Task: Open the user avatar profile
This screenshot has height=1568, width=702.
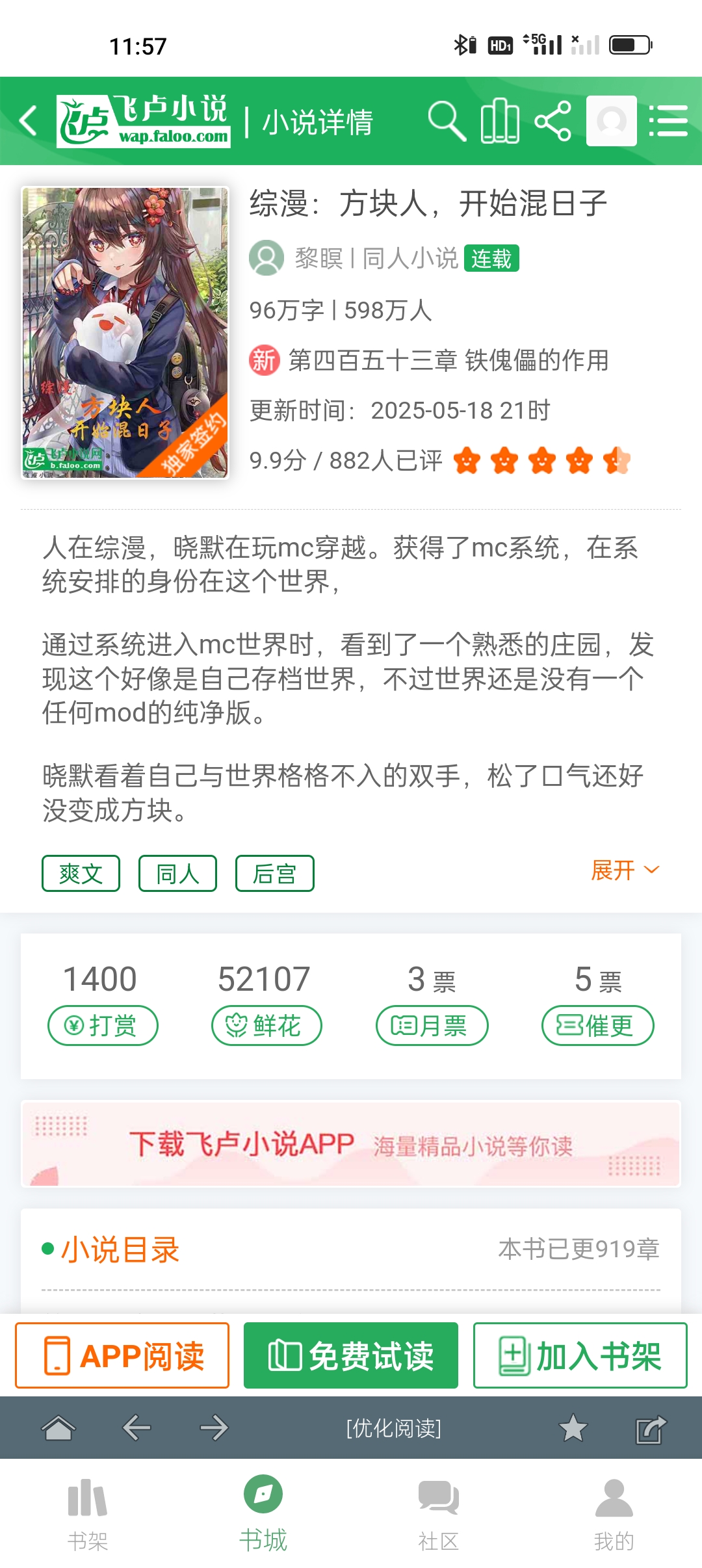Action: [x=611, y=121]
